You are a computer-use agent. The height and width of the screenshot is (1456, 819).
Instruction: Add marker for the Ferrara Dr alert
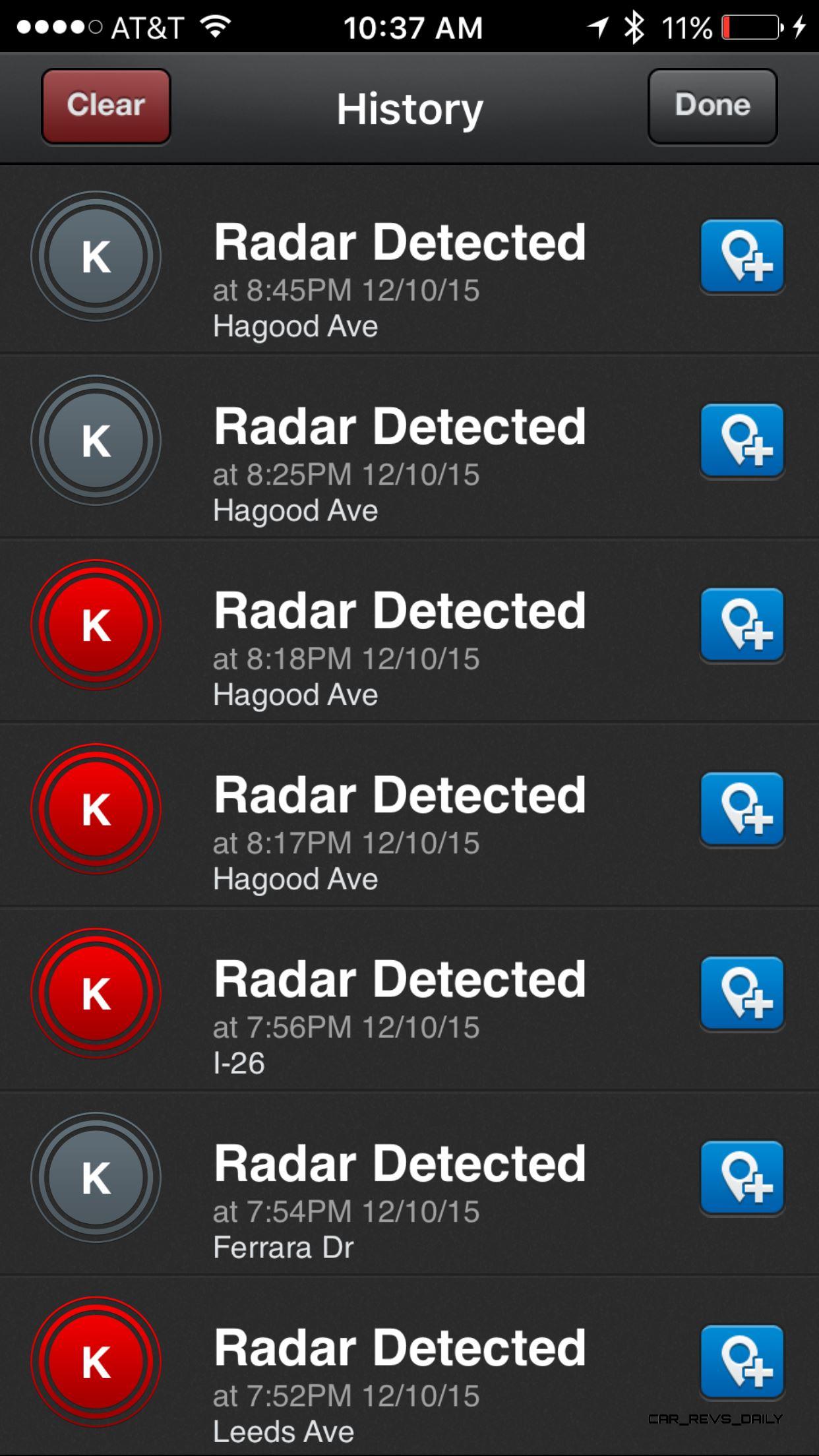pos(742,1178)
